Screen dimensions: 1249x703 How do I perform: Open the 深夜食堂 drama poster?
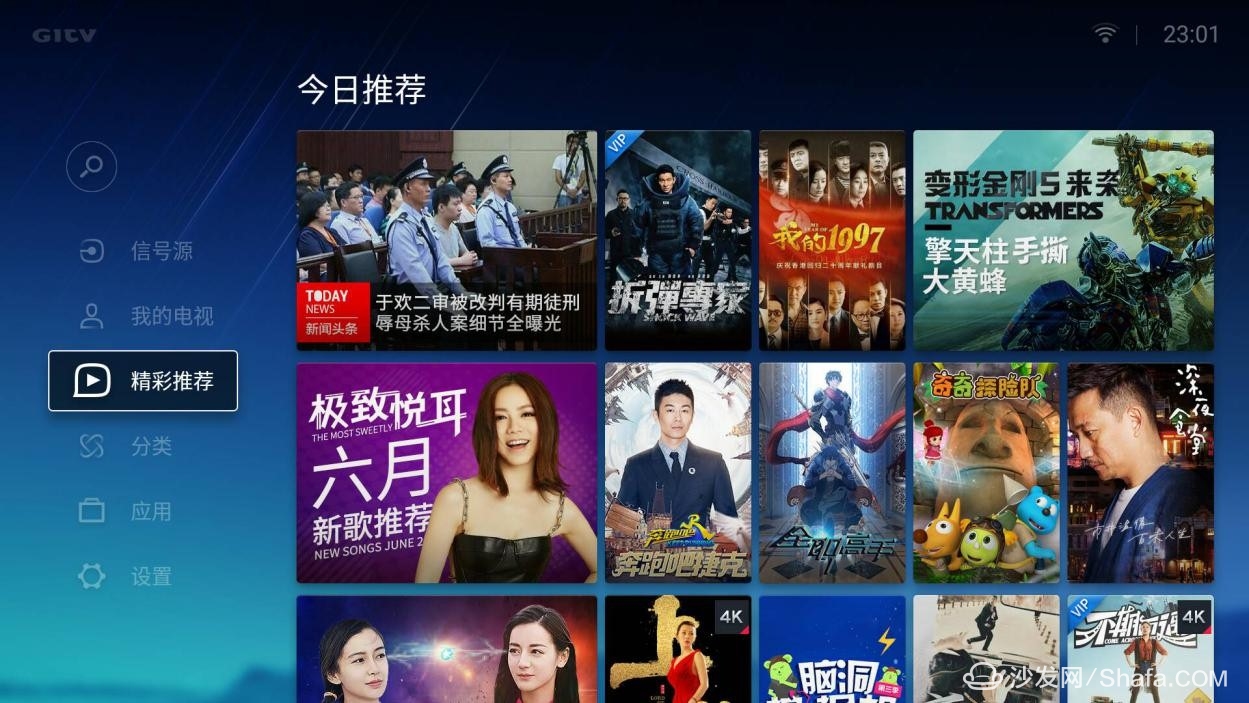[1140, 473]
